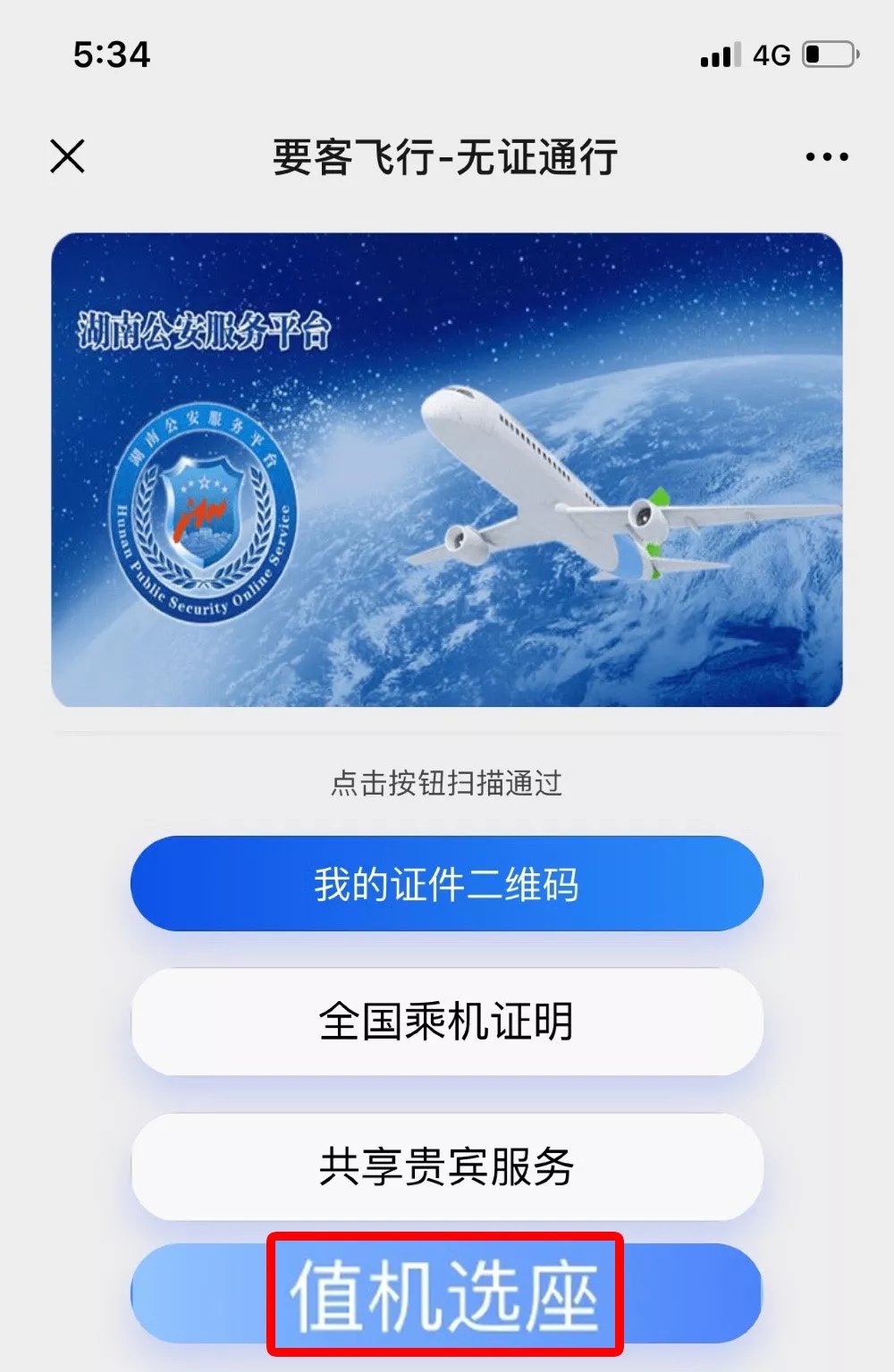
Task: Close the 要客飞行 mini program page
Action: (67, 156)
